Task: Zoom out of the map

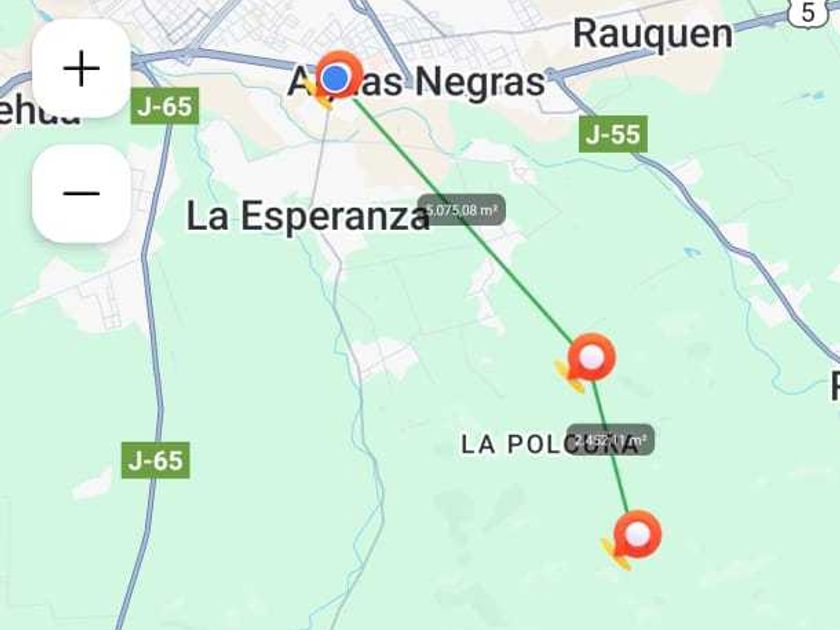Action: click(x=81, y=193)
